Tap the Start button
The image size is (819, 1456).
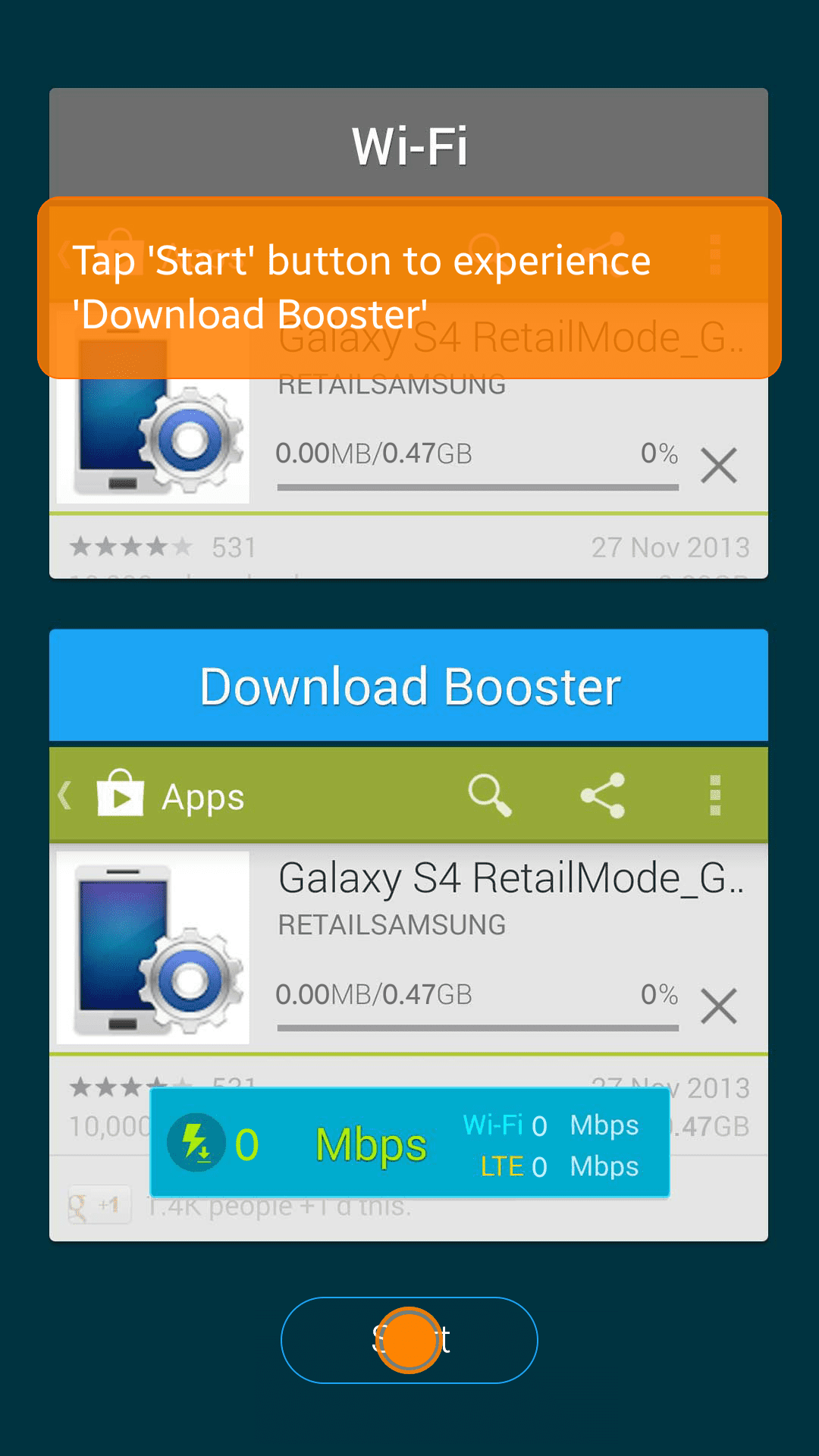[409, 1340]
